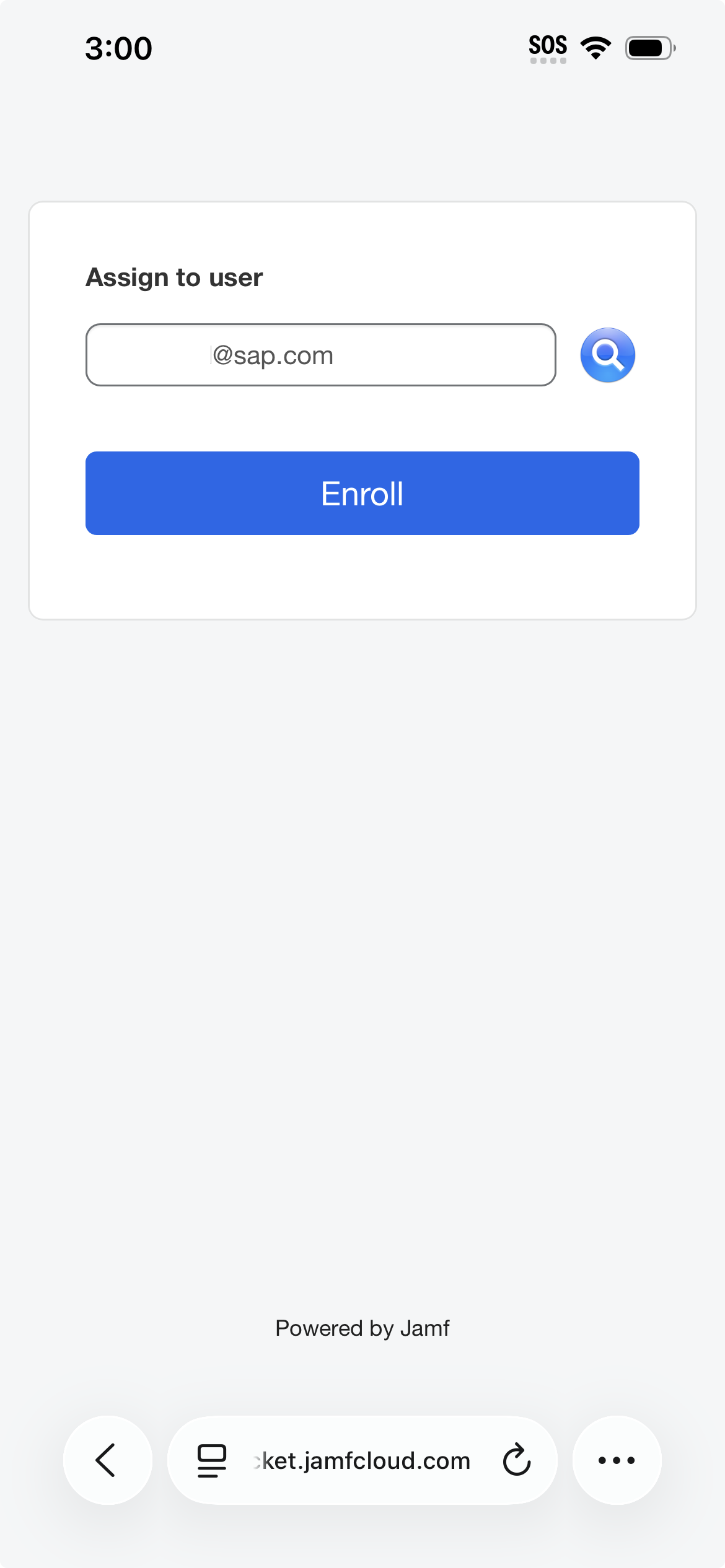Go back in the browser
This screenshot has width=725, height=1568.
(x=108, y=1460)
